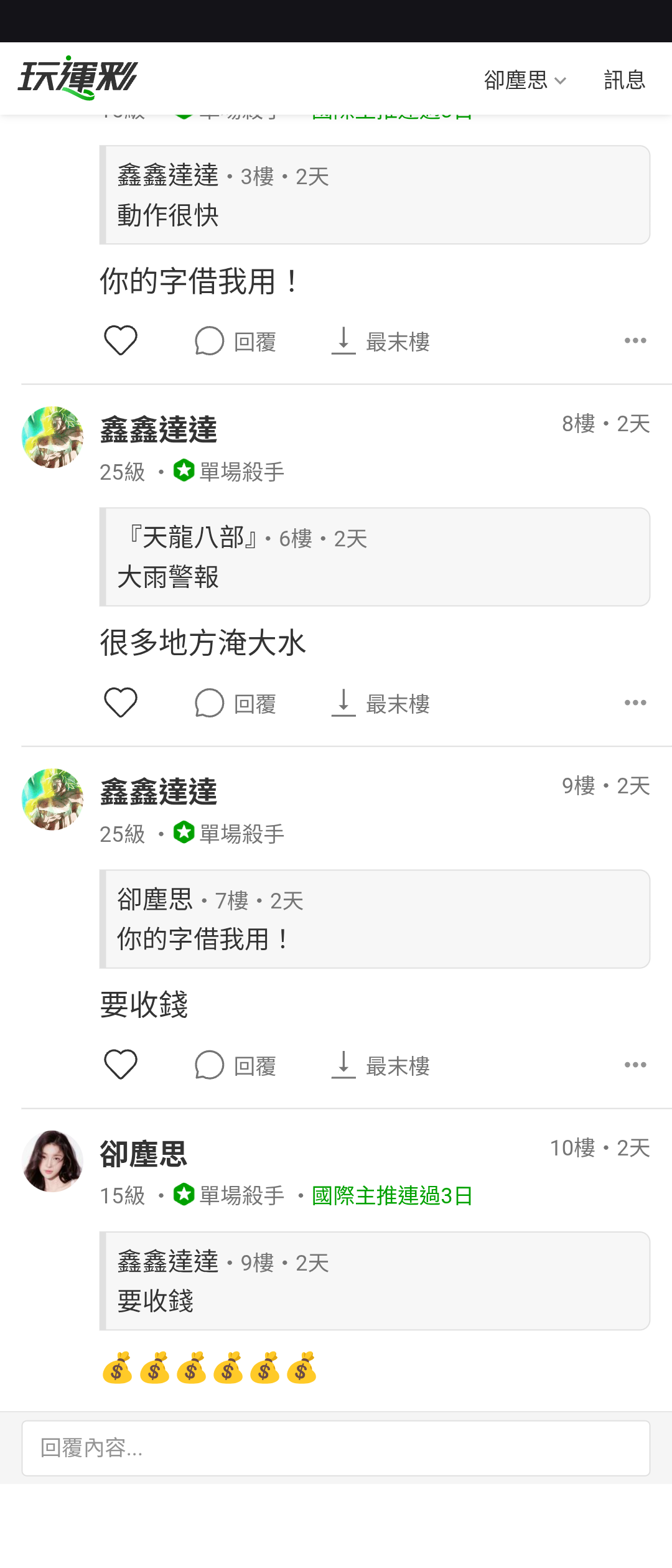Focus the 回覆內容 reply input field
The height and width of the screenshot is (1568, 672).
tap(336, 1448)
